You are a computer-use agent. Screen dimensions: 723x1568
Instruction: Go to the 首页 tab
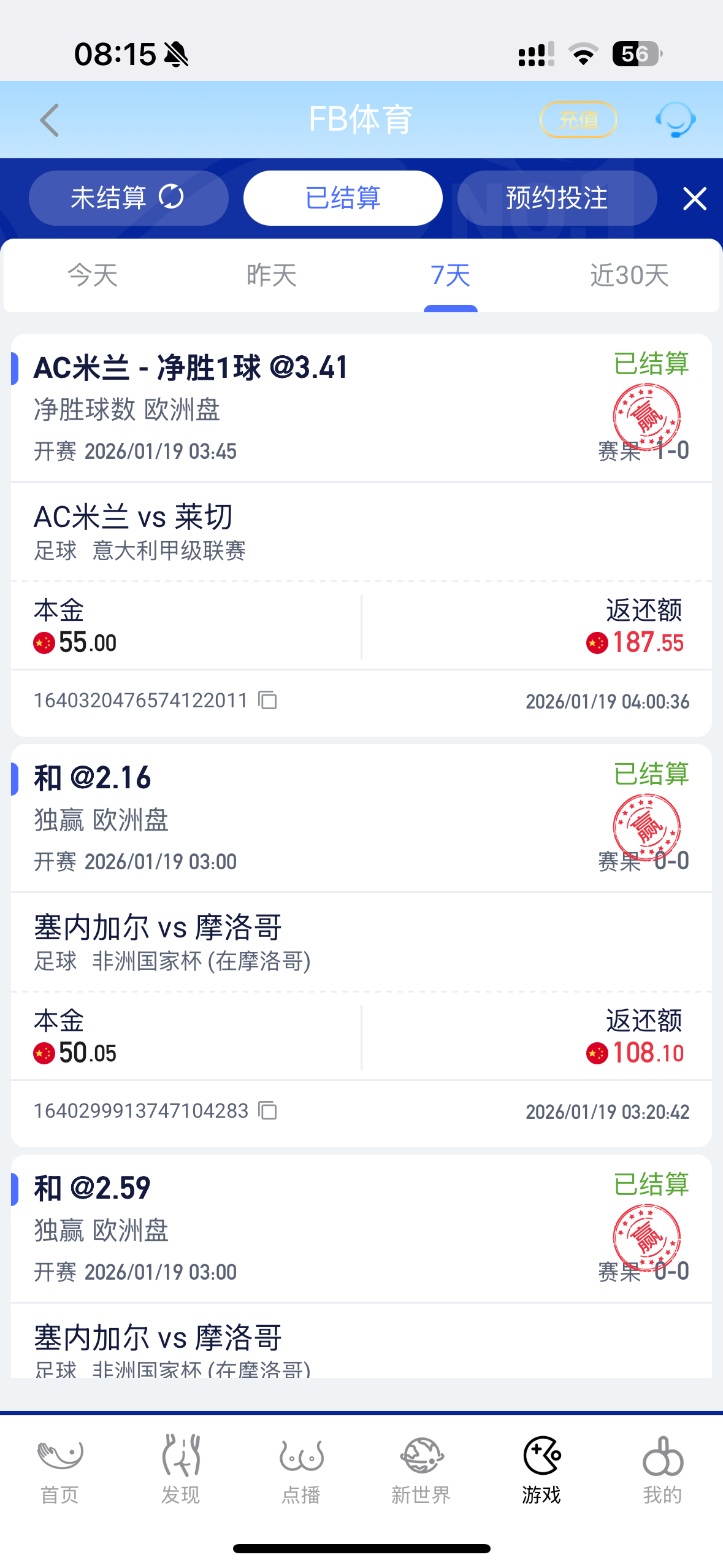59,1470
